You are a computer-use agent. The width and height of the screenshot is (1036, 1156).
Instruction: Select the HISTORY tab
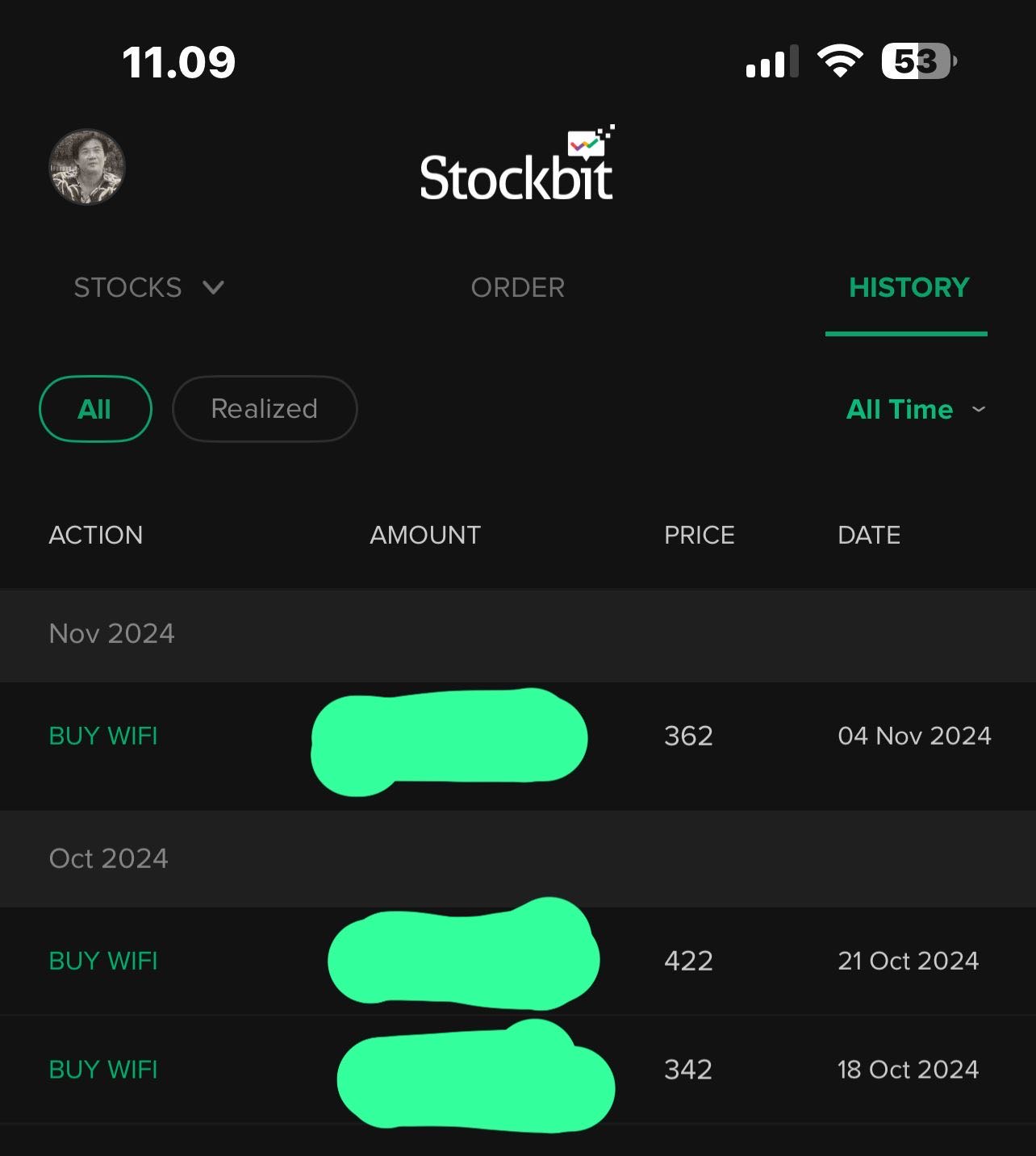[x=909, y=287]
